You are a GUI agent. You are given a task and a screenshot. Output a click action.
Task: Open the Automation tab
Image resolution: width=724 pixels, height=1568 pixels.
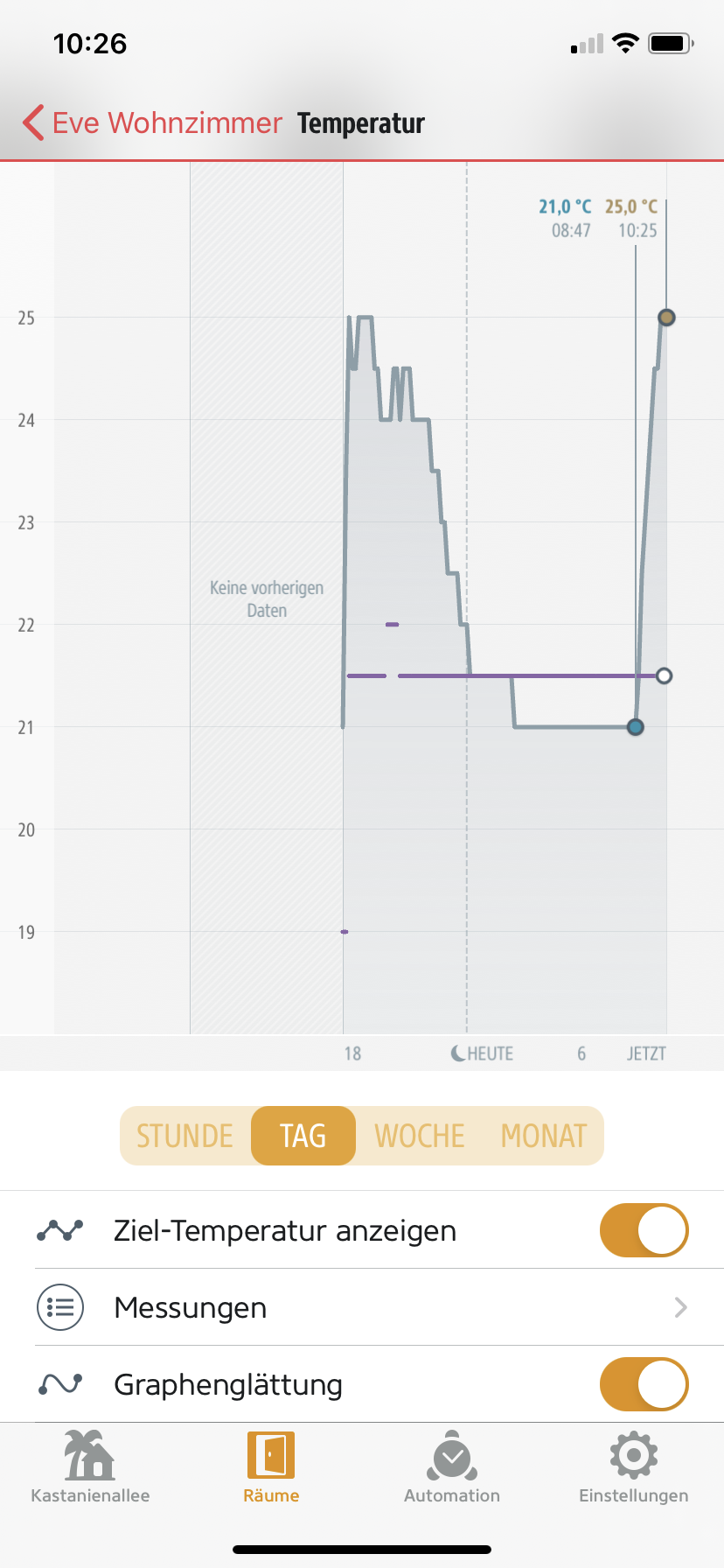tap(452, 1466)
